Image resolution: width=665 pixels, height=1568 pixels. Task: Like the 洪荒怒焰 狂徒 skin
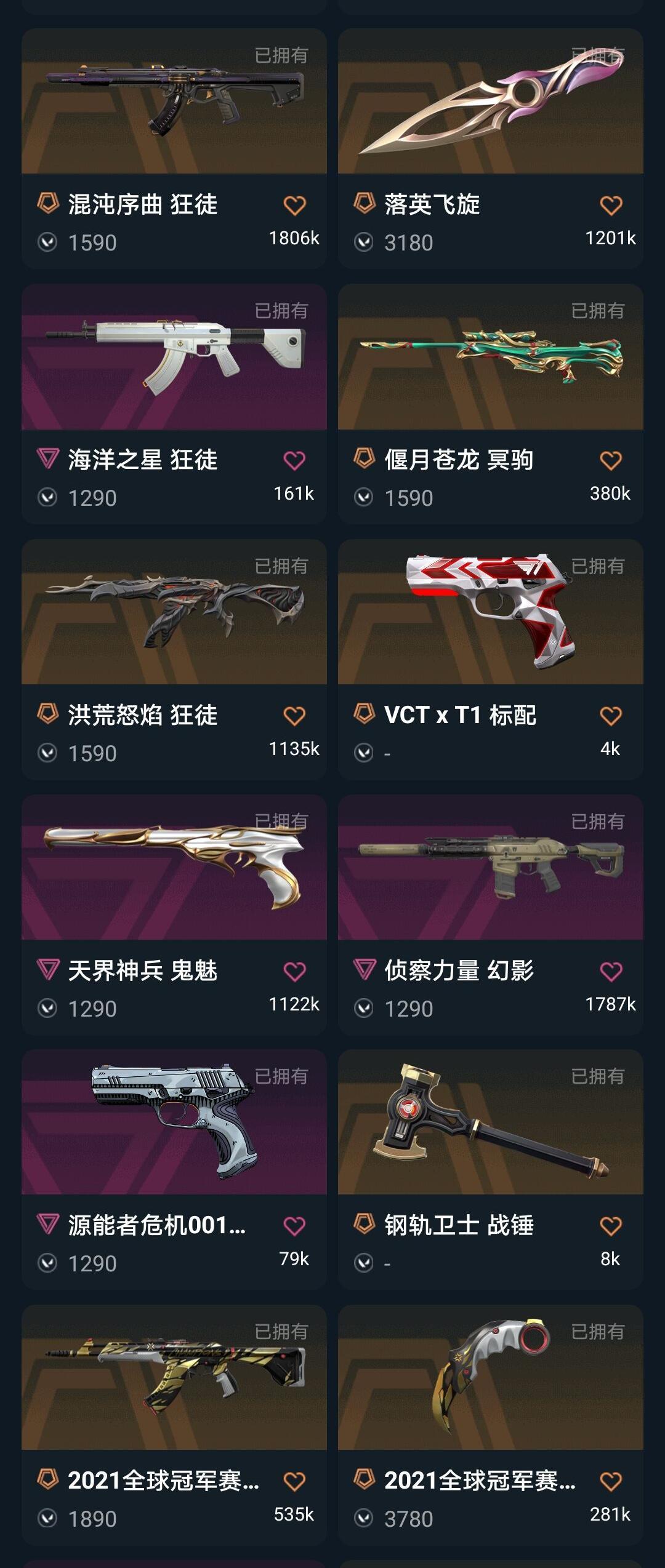[x=294, y=716]
